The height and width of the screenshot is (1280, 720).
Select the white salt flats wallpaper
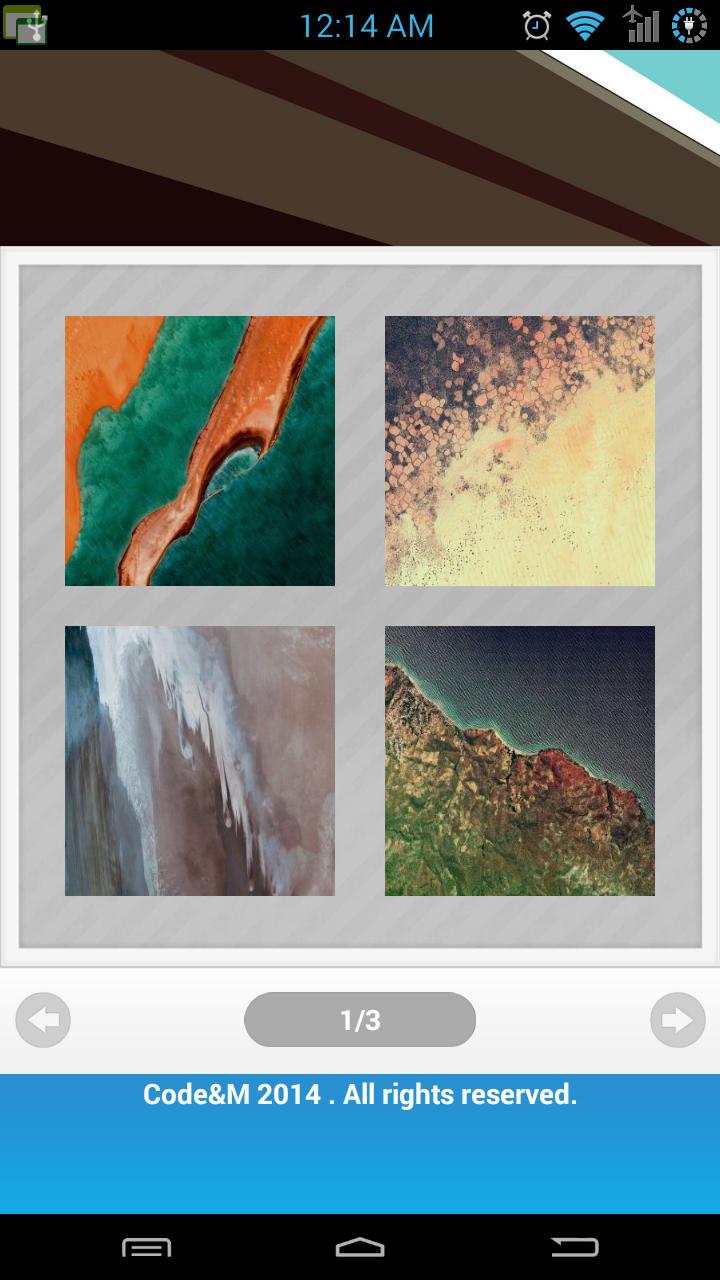point(199,761)
